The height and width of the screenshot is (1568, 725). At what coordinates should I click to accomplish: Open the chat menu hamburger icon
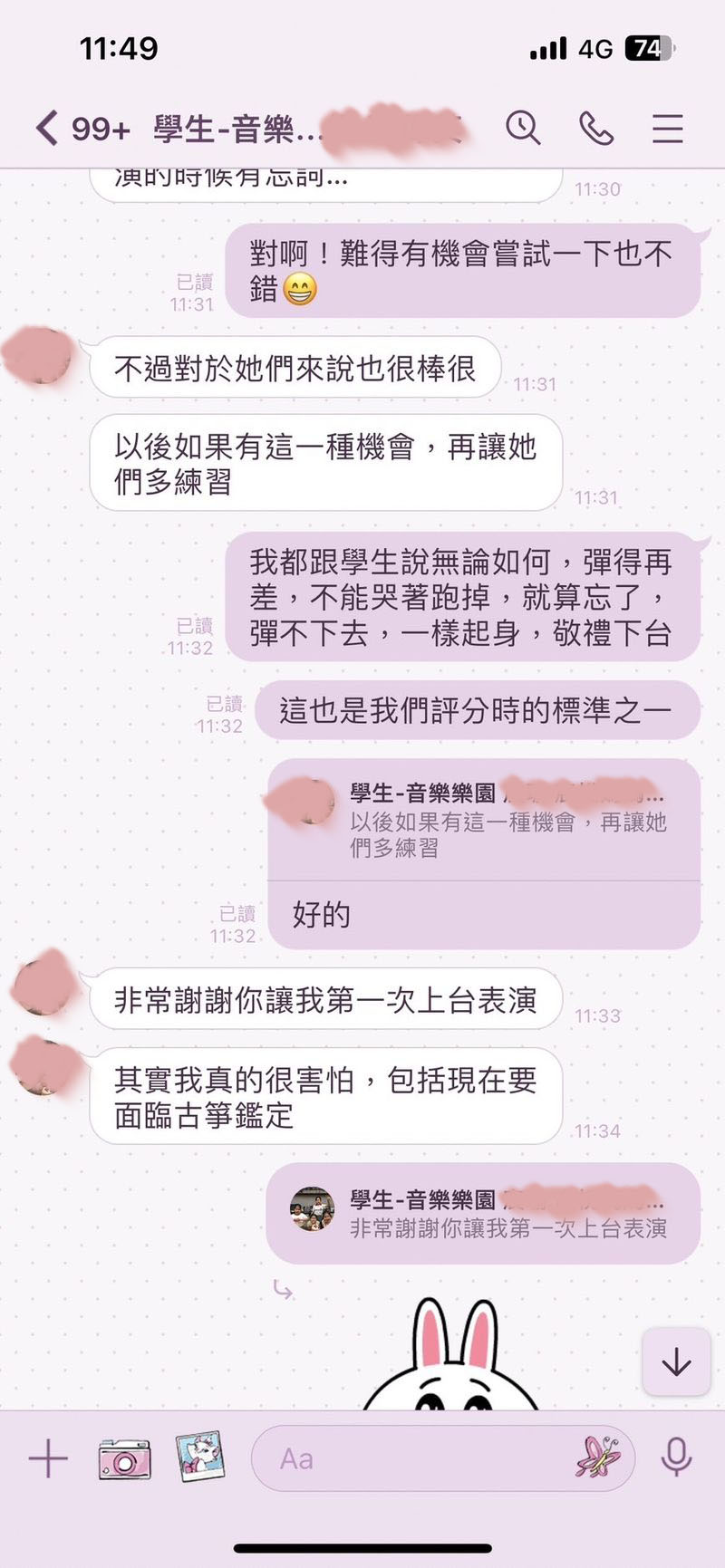tap(668, 129)
